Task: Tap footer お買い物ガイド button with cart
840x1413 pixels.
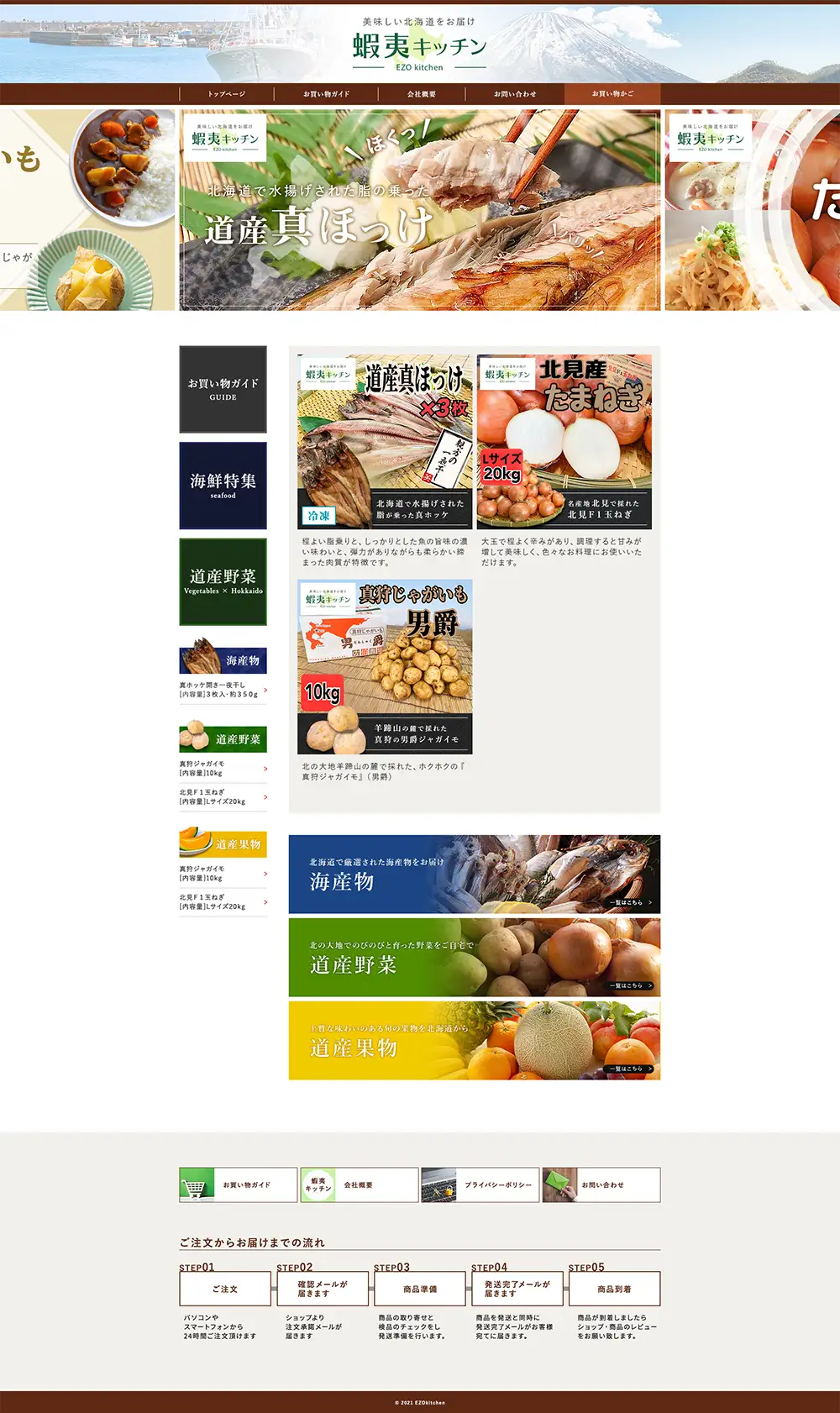Action: (x=239, y=1185)
